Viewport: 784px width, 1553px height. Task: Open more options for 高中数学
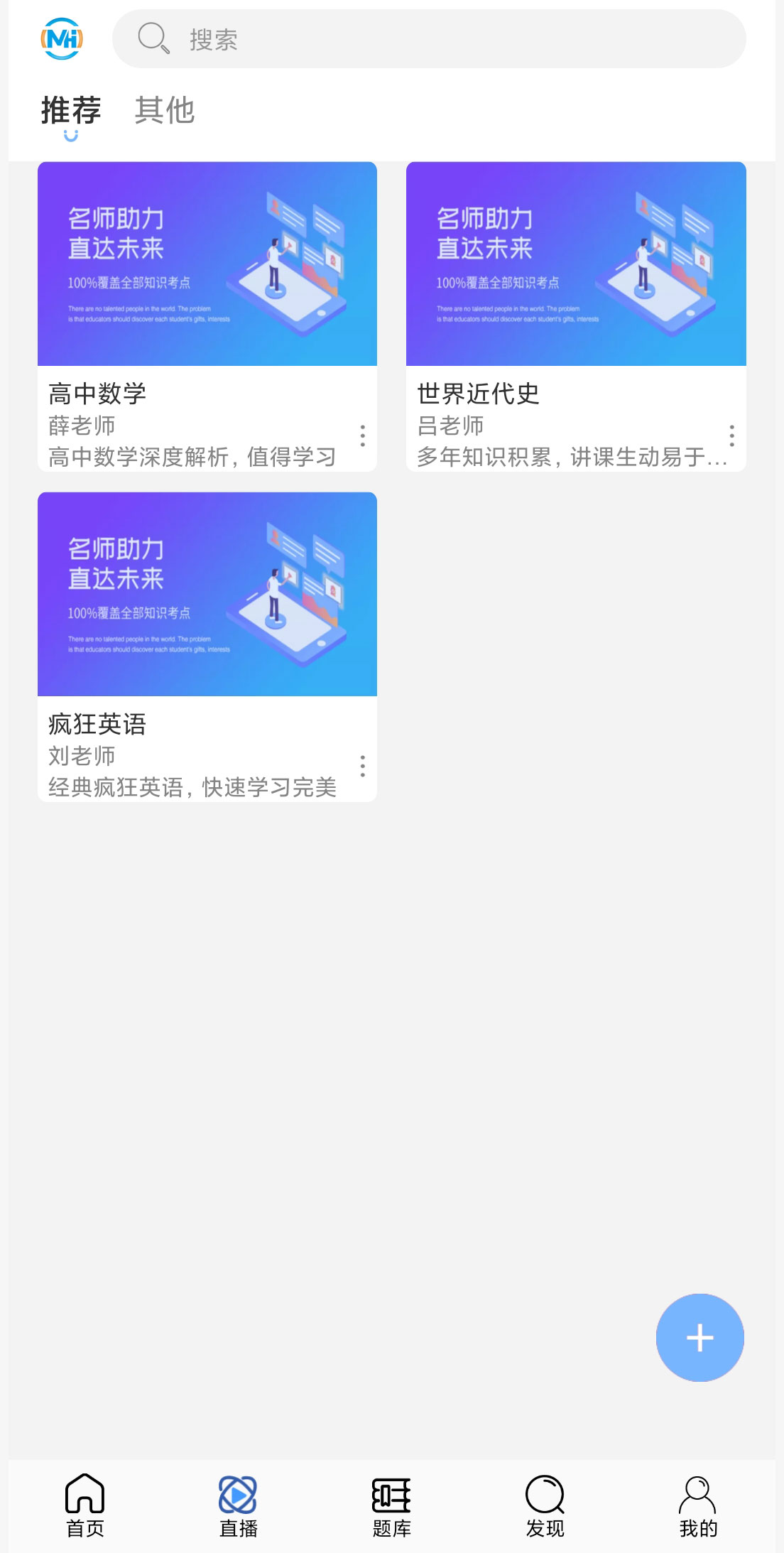pyautogui.click(x=363, y=435)
